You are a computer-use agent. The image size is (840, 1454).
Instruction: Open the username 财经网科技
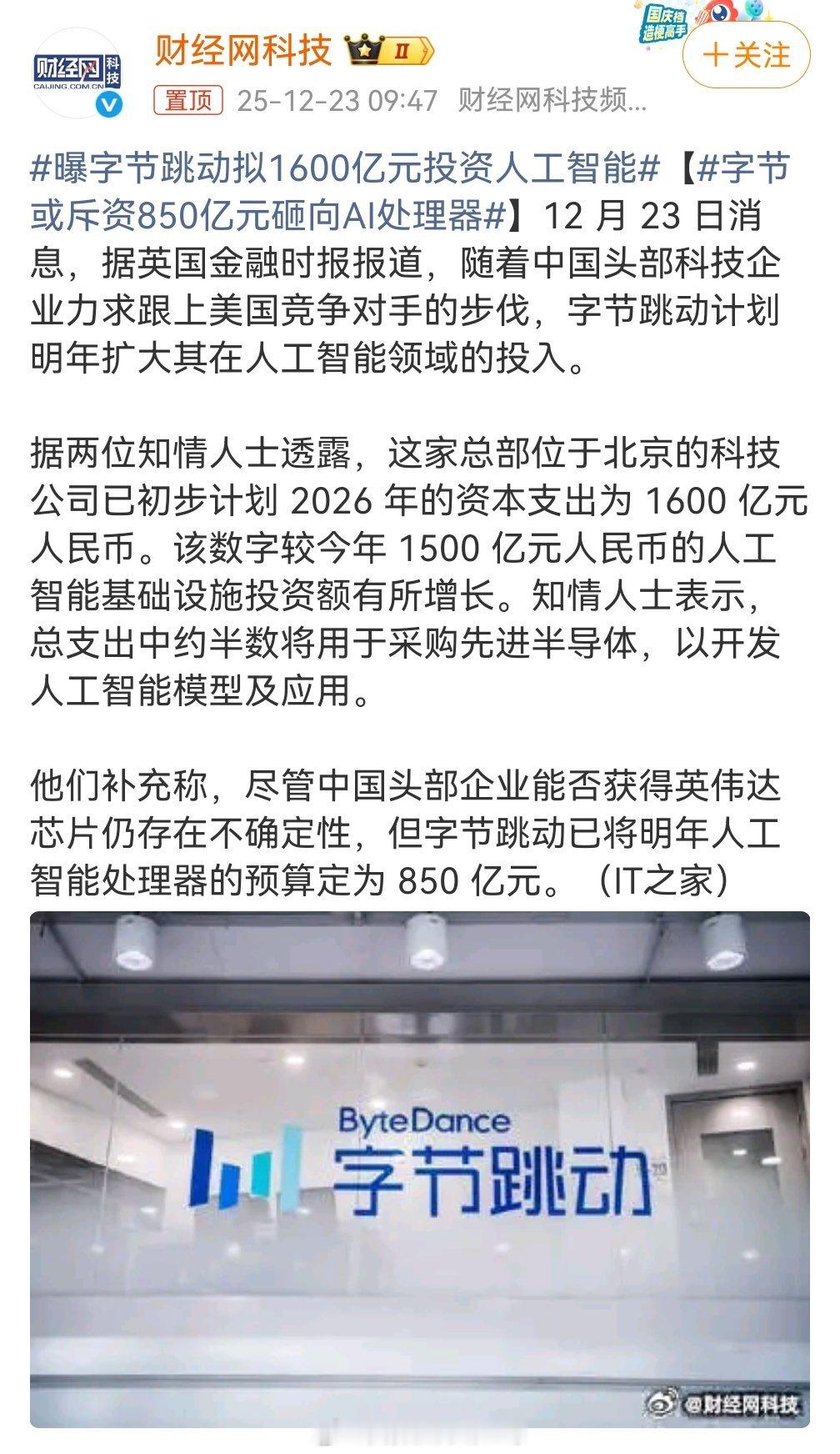click(x=242, y=52)
